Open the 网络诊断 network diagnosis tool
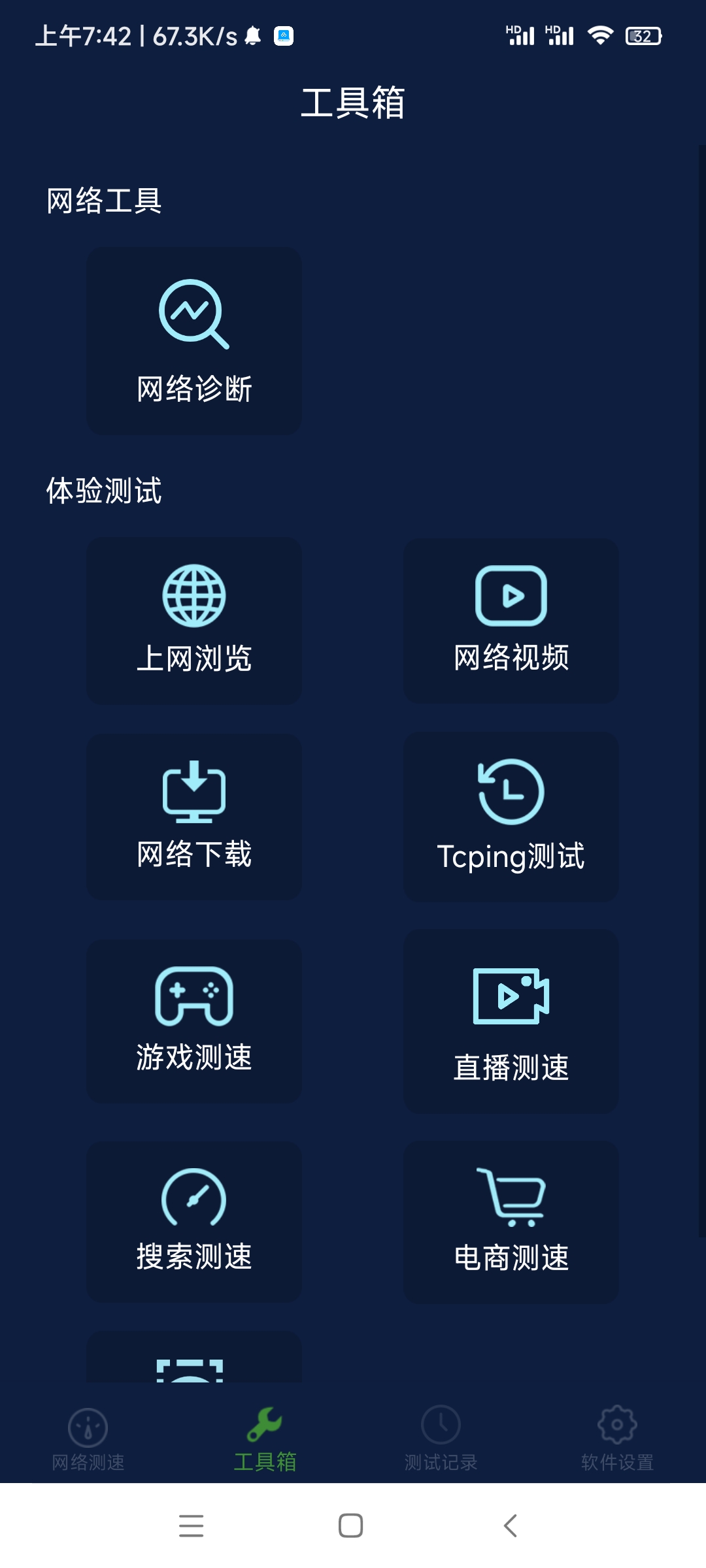This screenshot has width=706, height=1568. tap(194, 340)
